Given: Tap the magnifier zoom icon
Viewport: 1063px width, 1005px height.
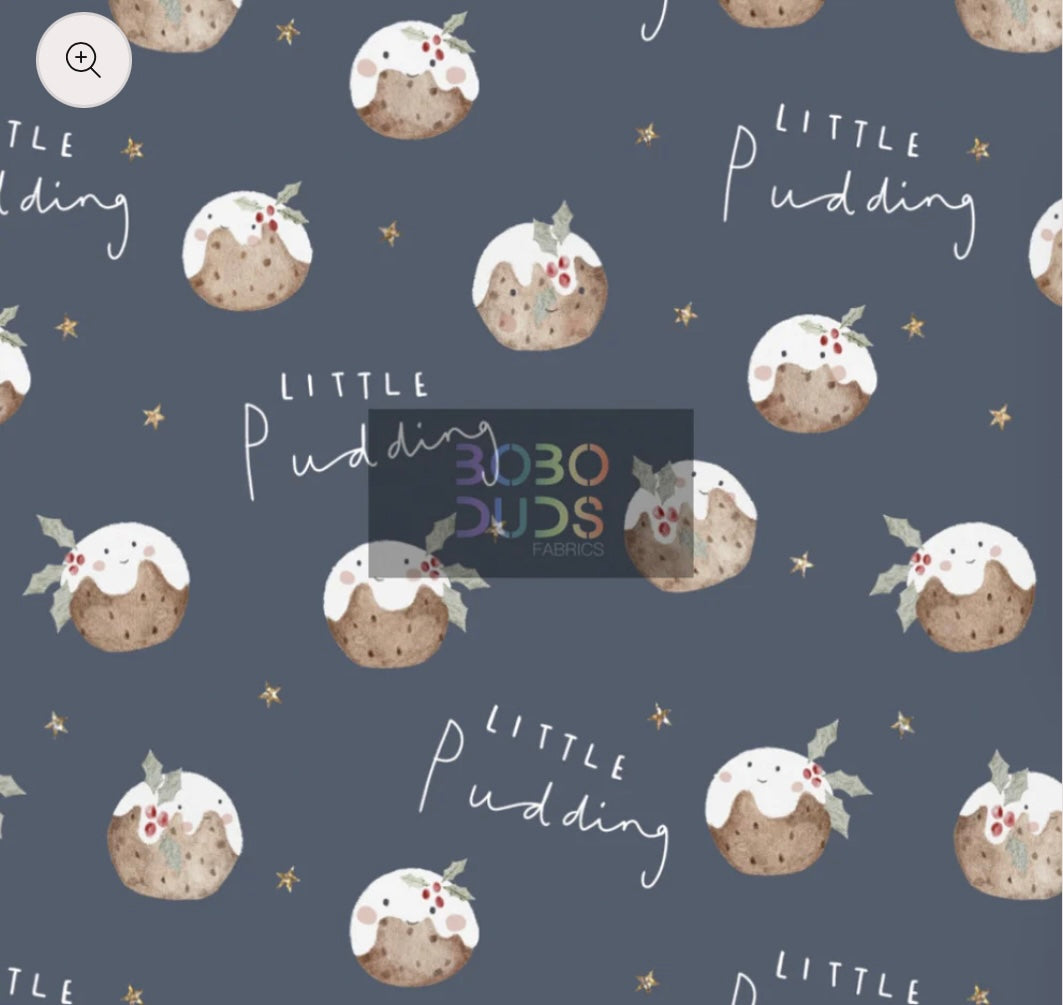Looking at the screenshot, I should (x=83, y=60).
